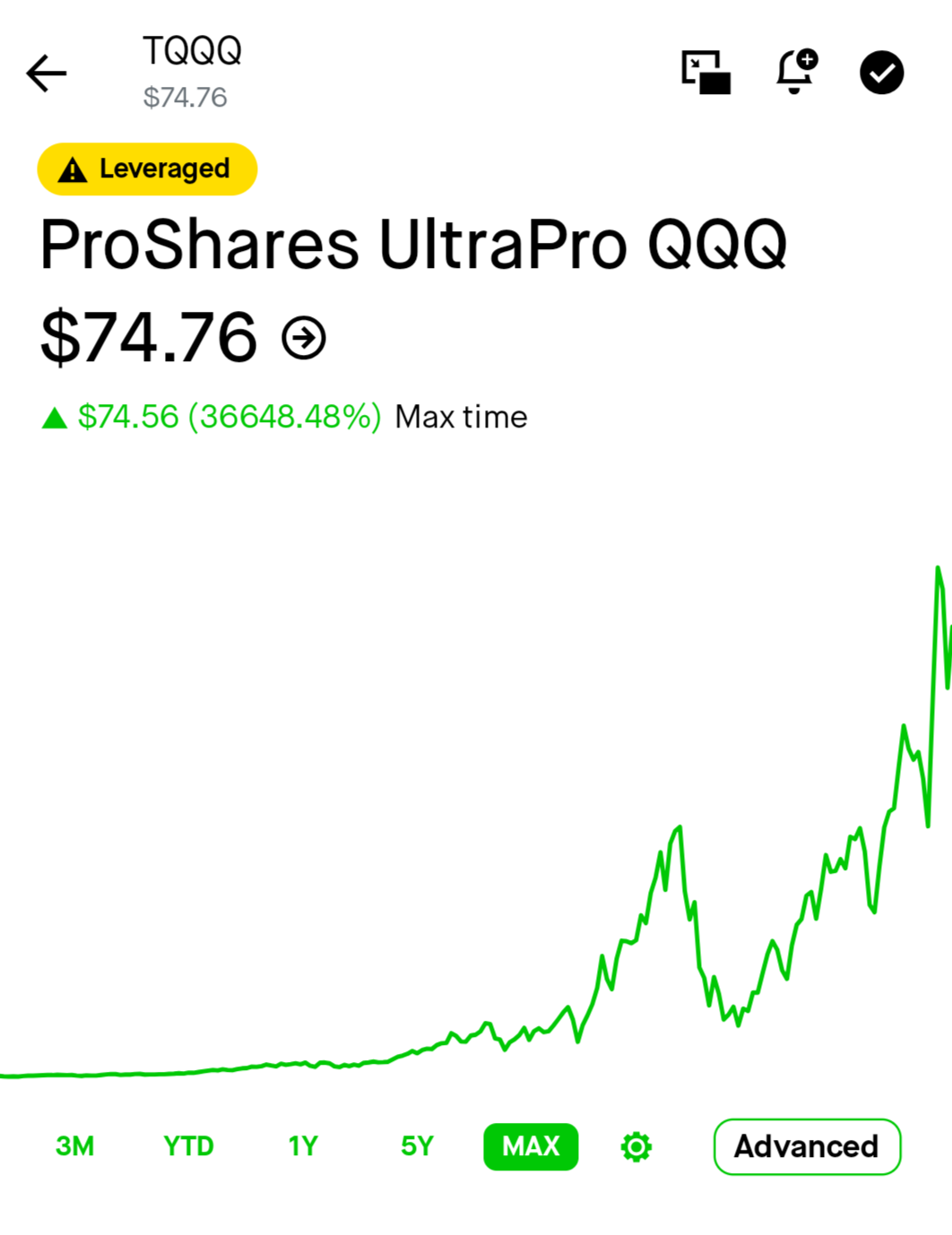Add a price alert with the bell
Screen dimensions: 952x1235
(x=796, y=72)
